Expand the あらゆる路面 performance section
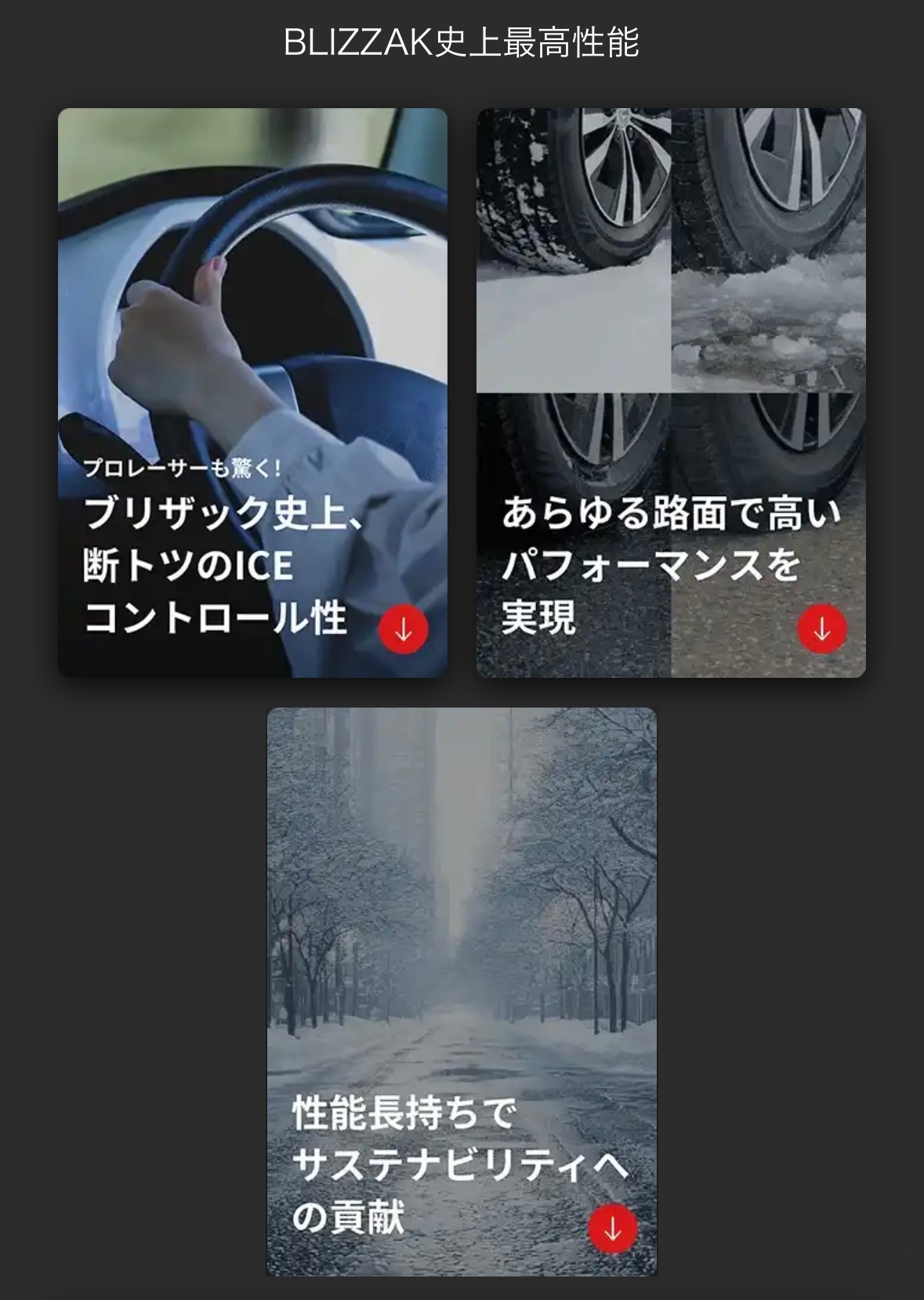 pyautogui.click(x=670, y=392)
